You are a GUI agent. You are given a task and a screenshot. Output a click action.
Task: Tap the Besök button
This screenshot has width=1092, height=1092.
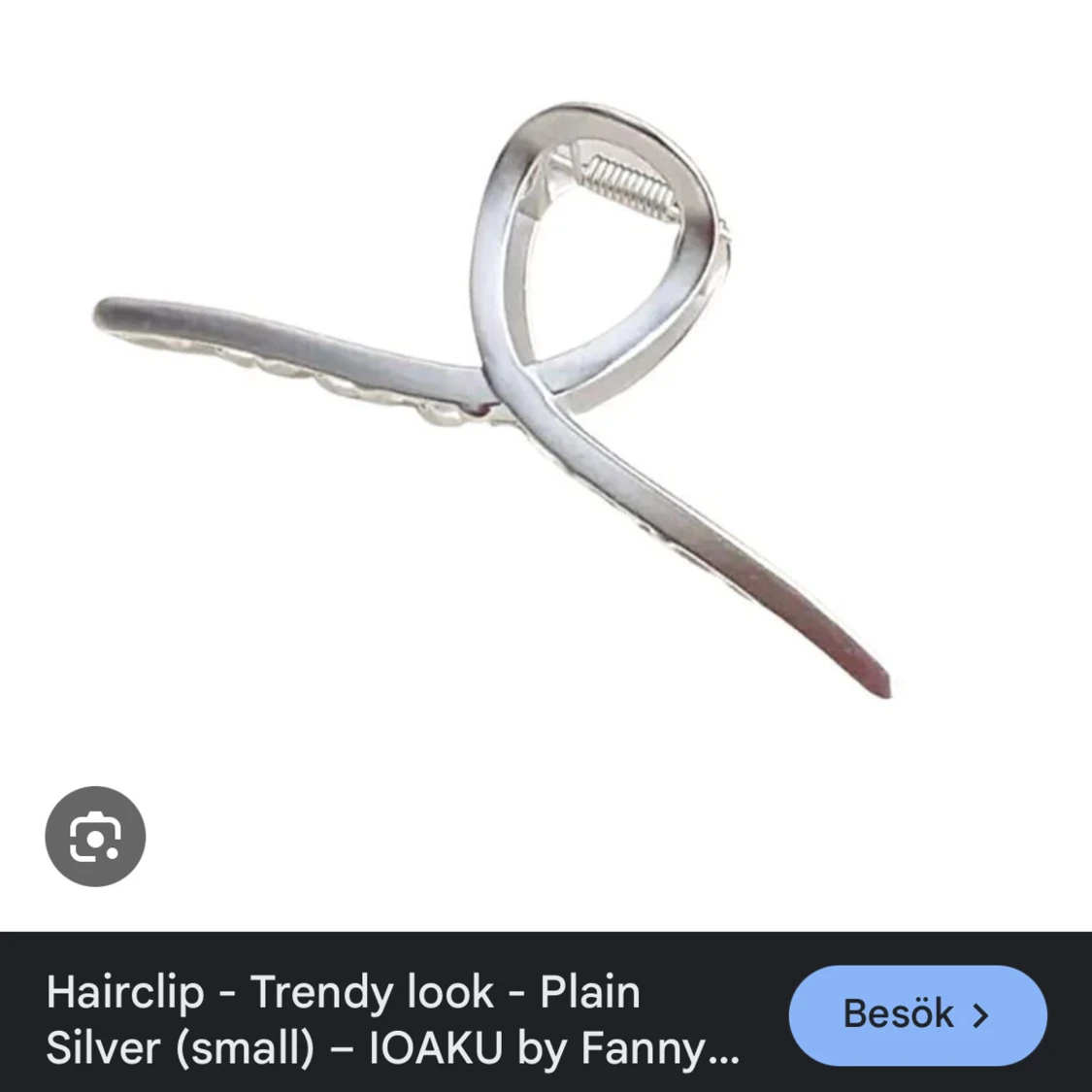[x=916, y=1014]
